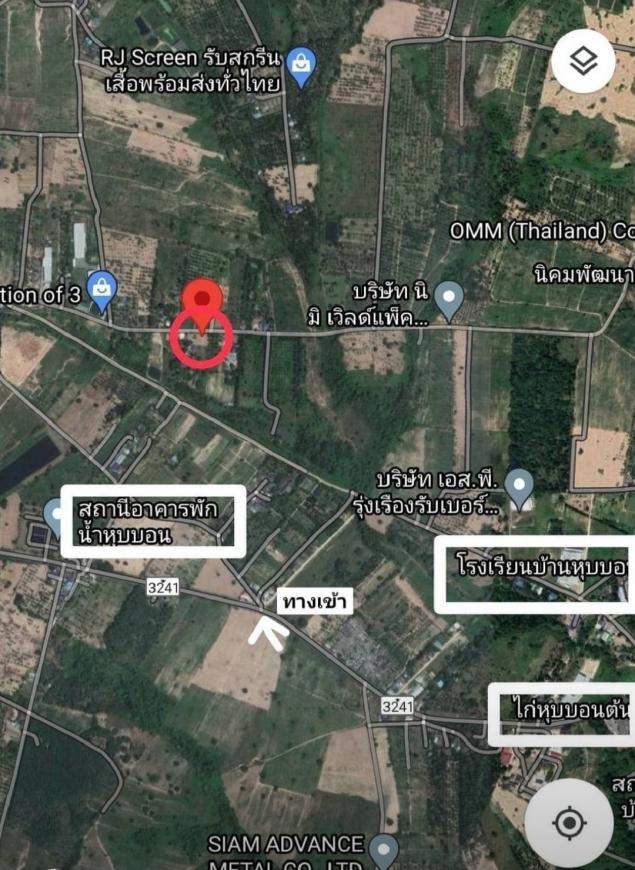Select the SIAM ADVANCE METAL place marker
Image resolution: width=635 pixels, height=870 pixels.
coord(383,851)
